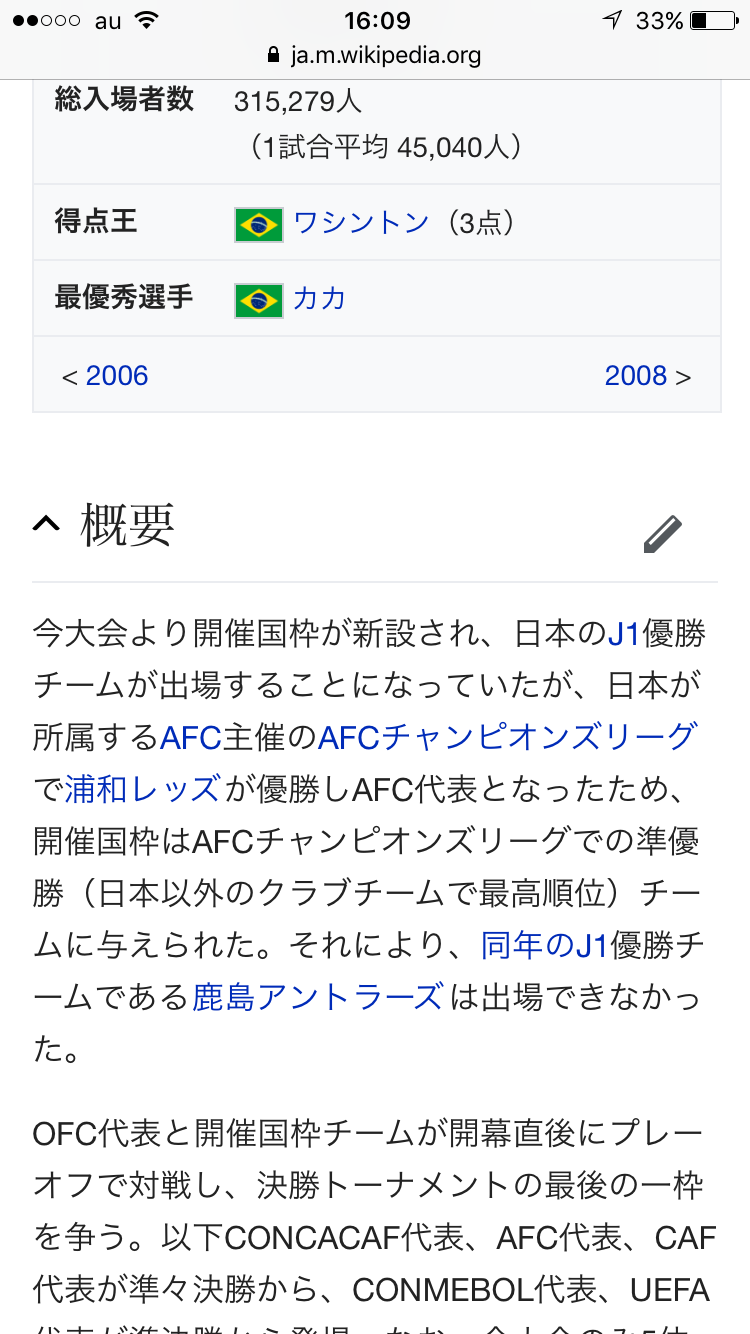The width and height of the screenshot is (750, 1334).
Task: Tap the ja.m.wikipedia.org address bar
Action: tap(375, 55)
